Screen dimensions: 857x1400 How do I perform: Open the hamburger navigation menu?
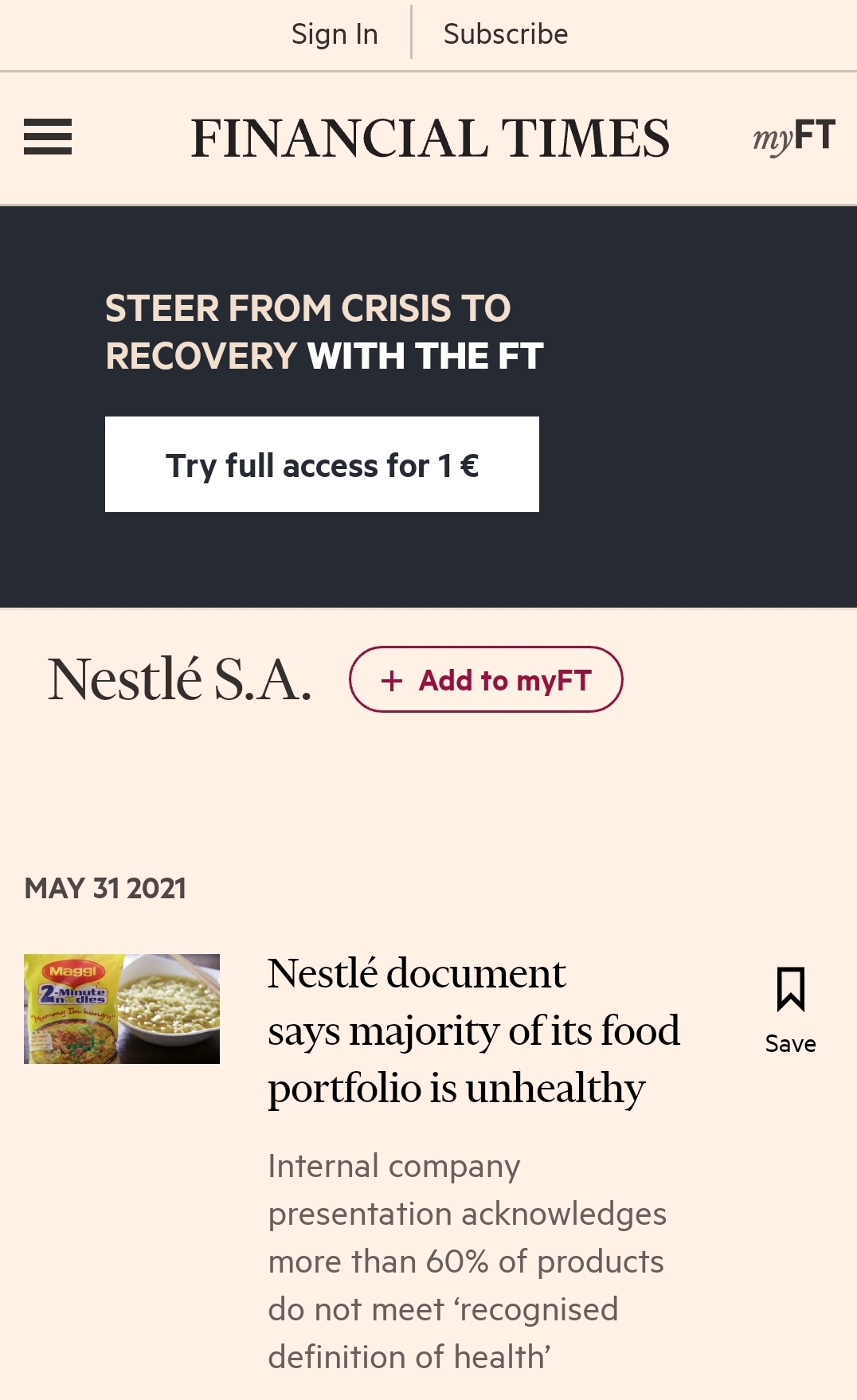[48, 137]
